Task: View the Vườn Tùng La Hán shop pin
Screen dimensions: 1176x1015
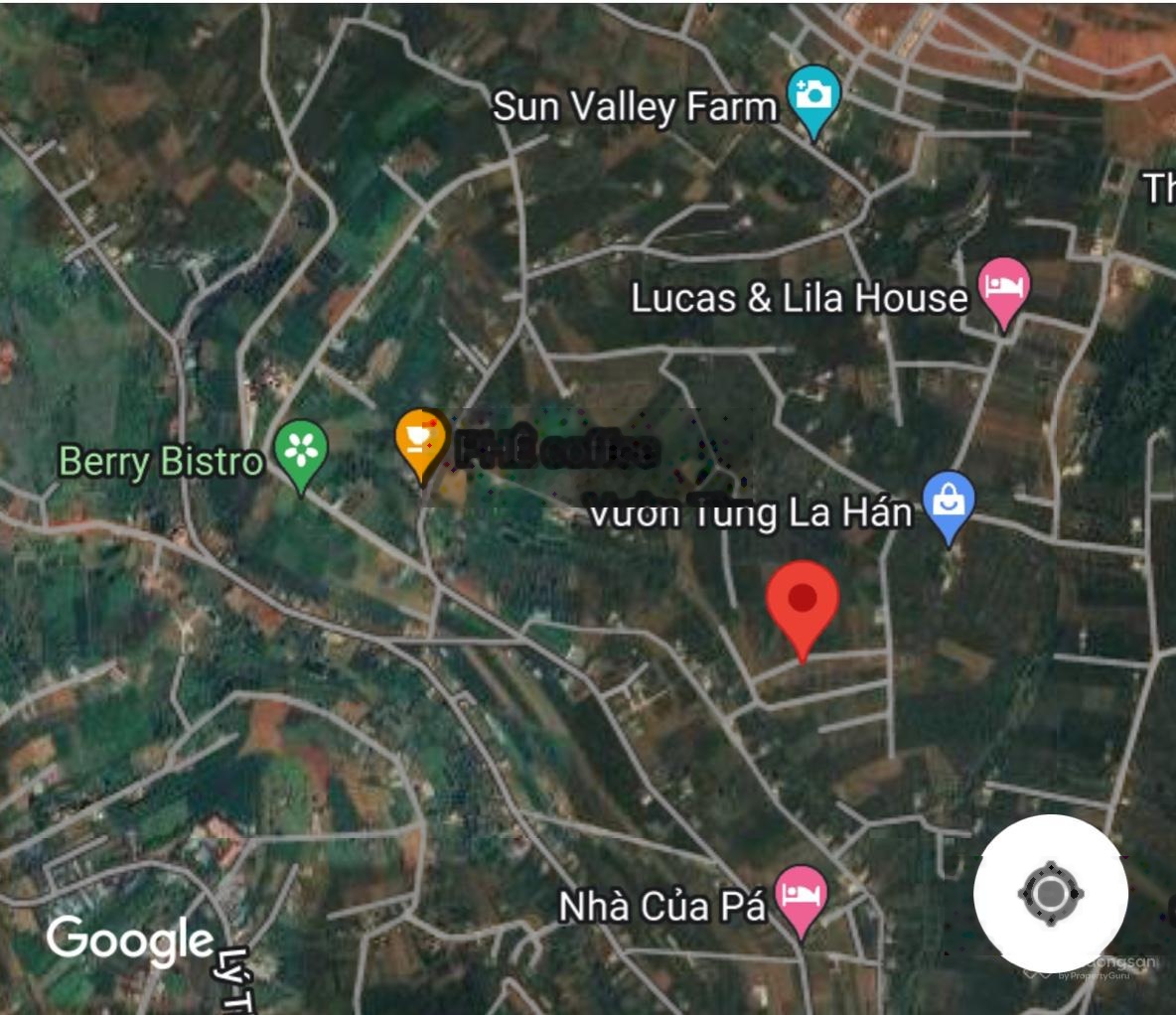Action: pyautogui.click(x=949, y=503)
